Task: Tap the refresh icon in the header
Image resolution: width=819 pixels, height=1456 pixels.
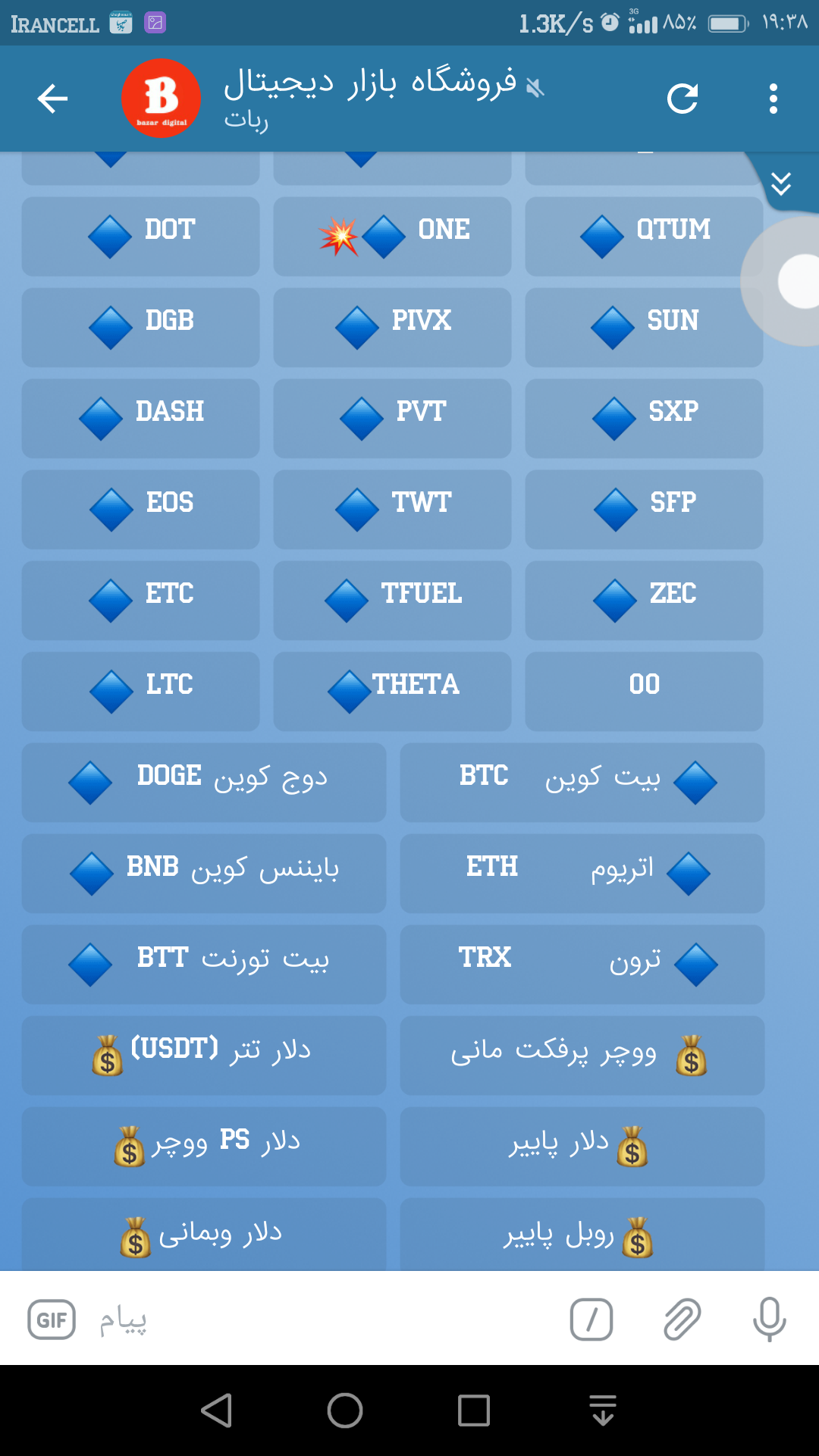Action: 682,98
